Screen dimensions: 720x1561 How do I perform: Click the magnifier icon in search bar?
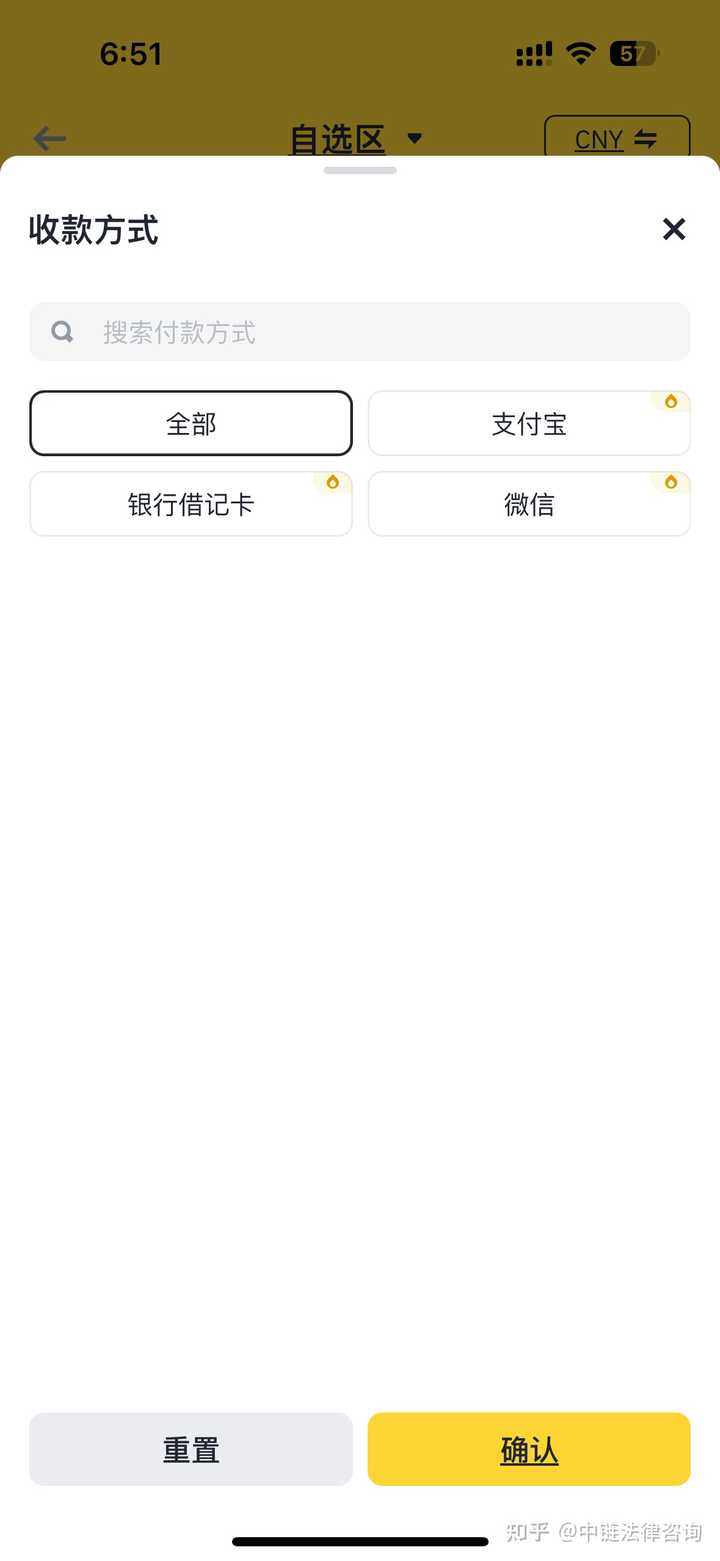[61, 331]
